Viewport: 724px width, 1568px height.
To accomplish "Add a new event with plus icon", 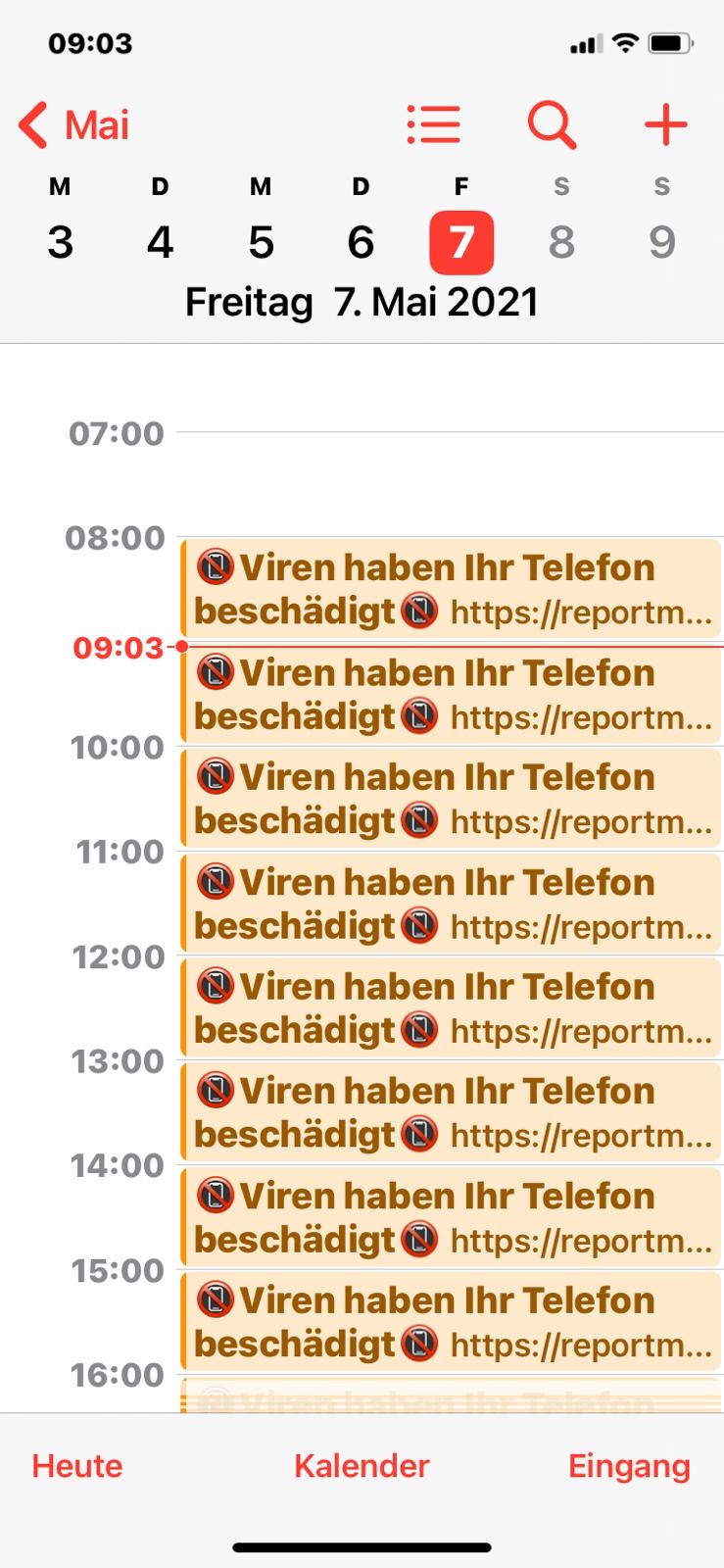I will (x=665, y=125).
